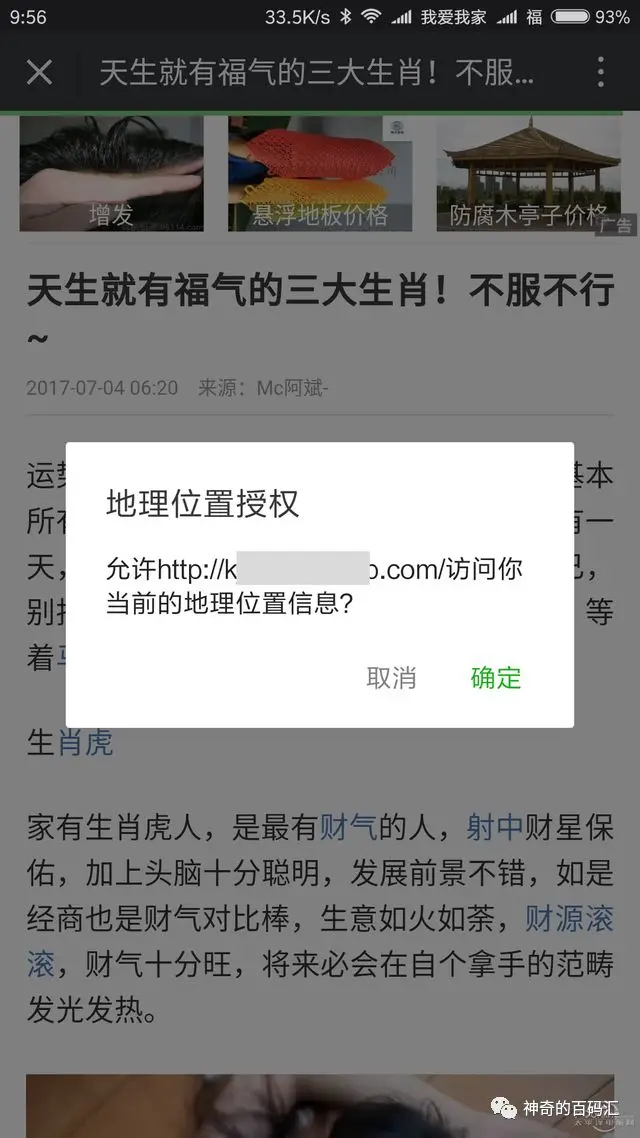This screenshot has width=640, height=1138.
Task: Tap 确定 to allow location access
Action: coord(496,677)
